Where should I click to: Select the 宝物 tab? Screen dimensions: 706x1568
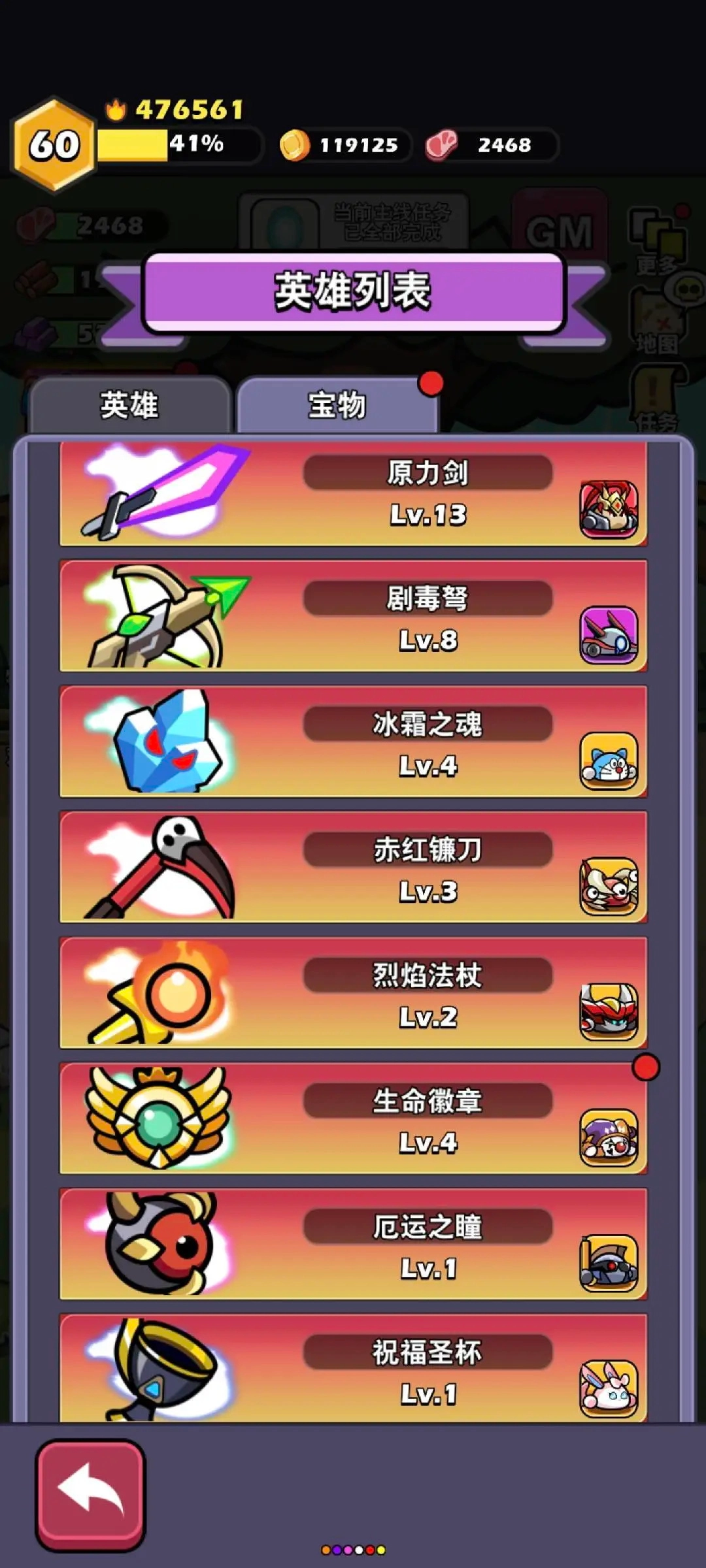[337, 405]
